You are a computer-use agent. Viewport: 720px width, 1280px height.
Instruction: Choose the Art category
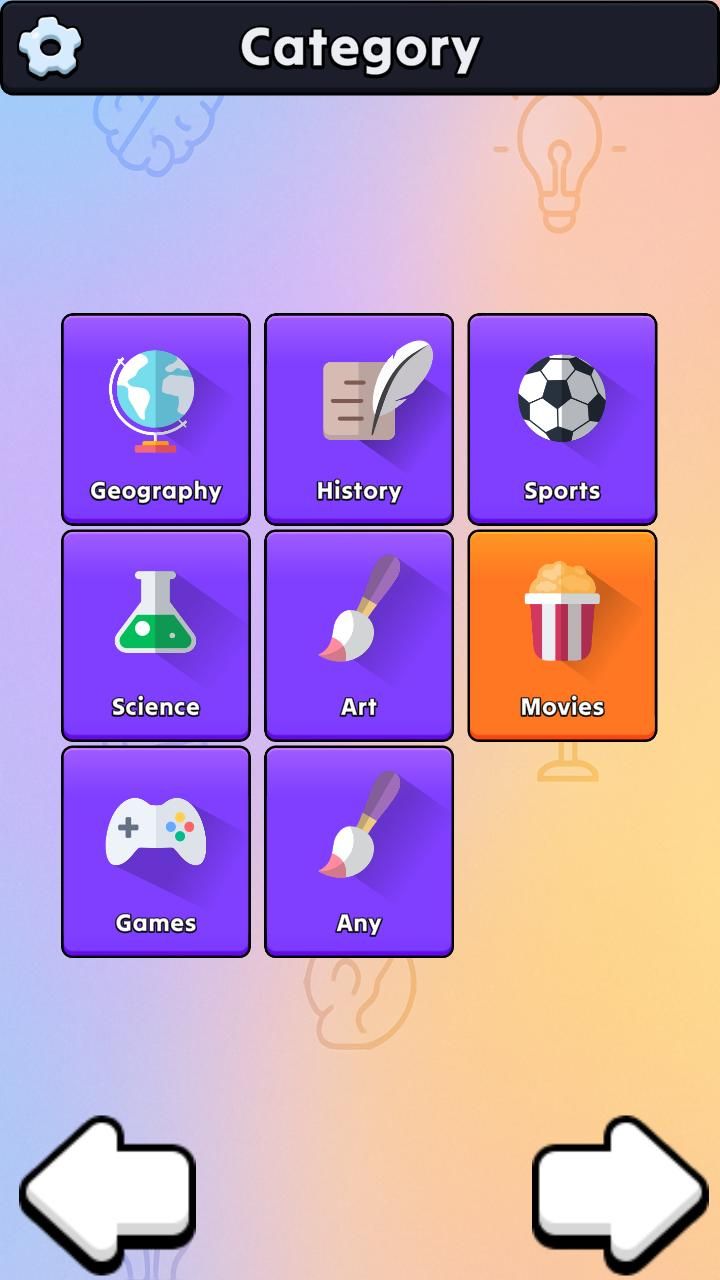pyautogui.click(x=359, y=635)
